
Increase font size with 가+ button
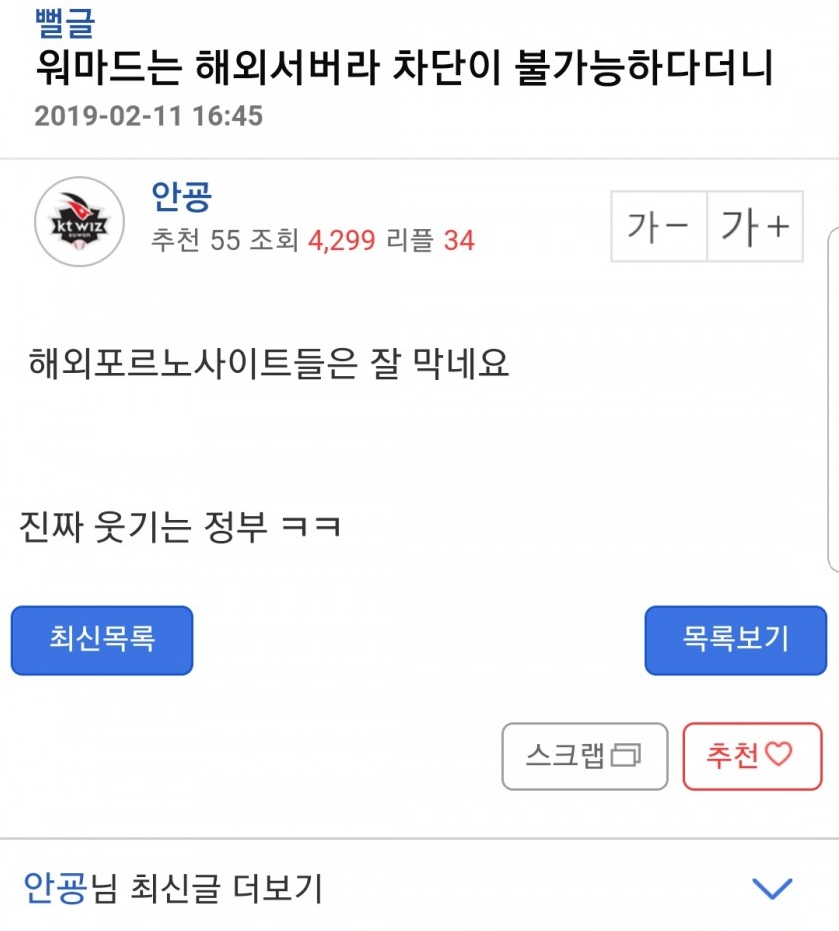click(x=755, y=227)
